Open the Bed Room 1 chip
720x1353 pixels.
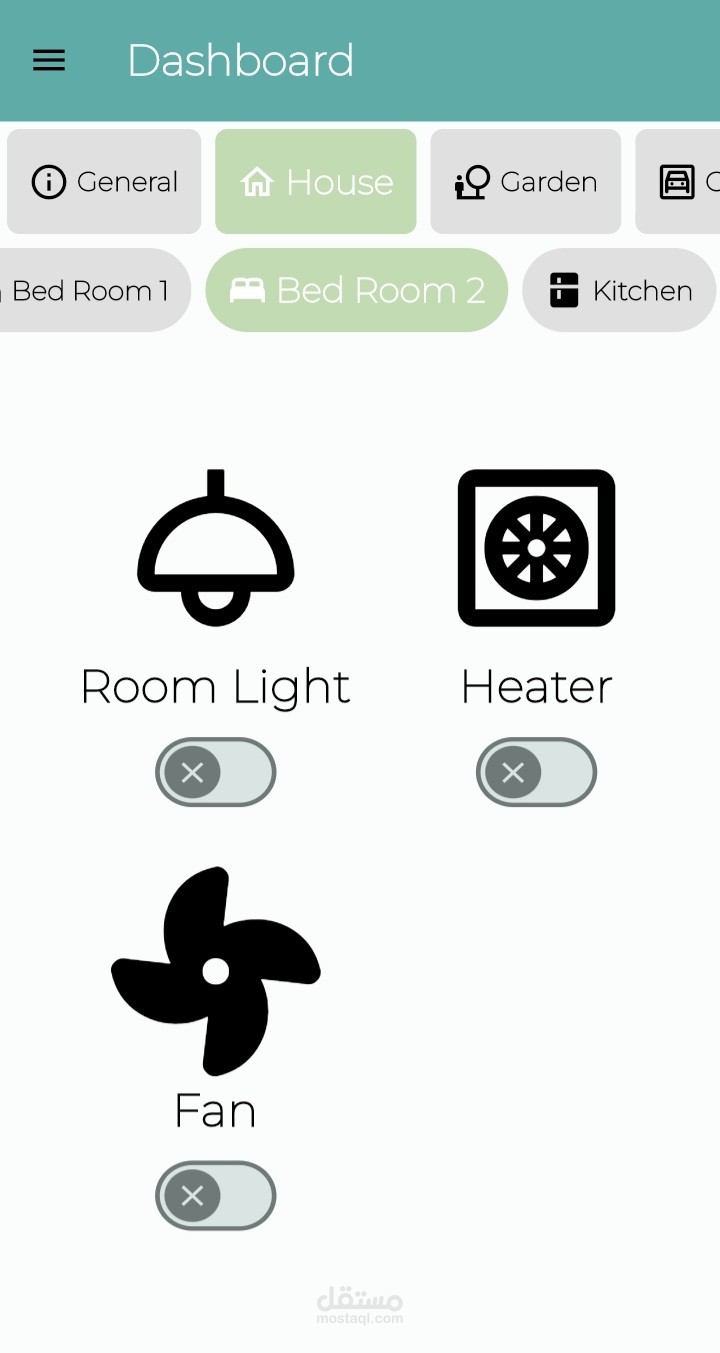pyautogui.click(x=92, y=290)
